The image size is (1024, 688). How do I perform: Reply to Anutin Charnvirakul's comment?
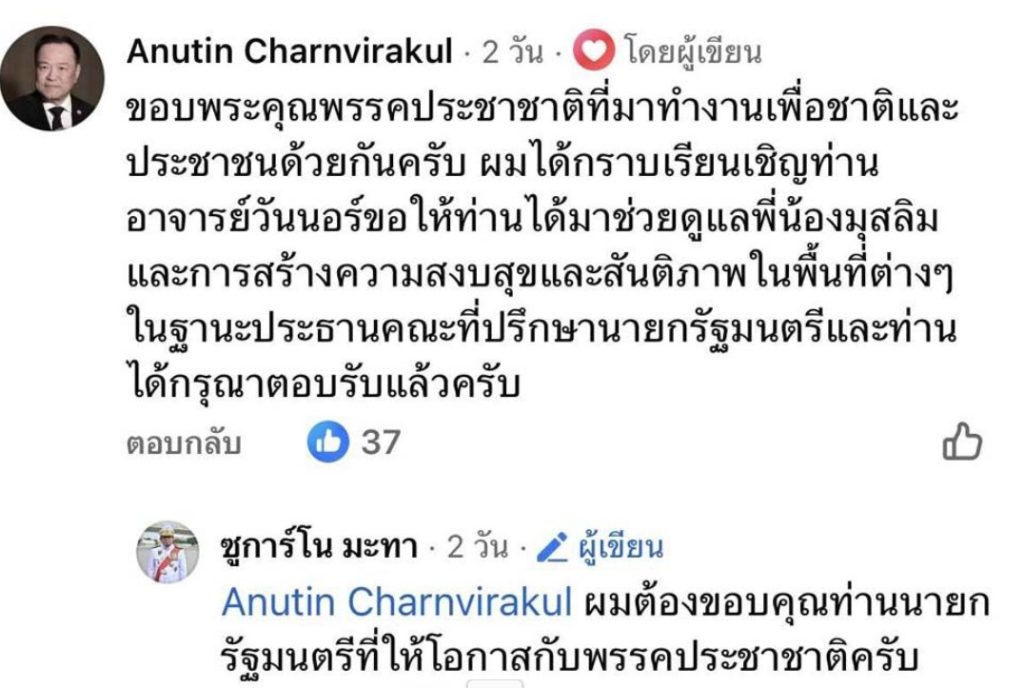point(183,443)
